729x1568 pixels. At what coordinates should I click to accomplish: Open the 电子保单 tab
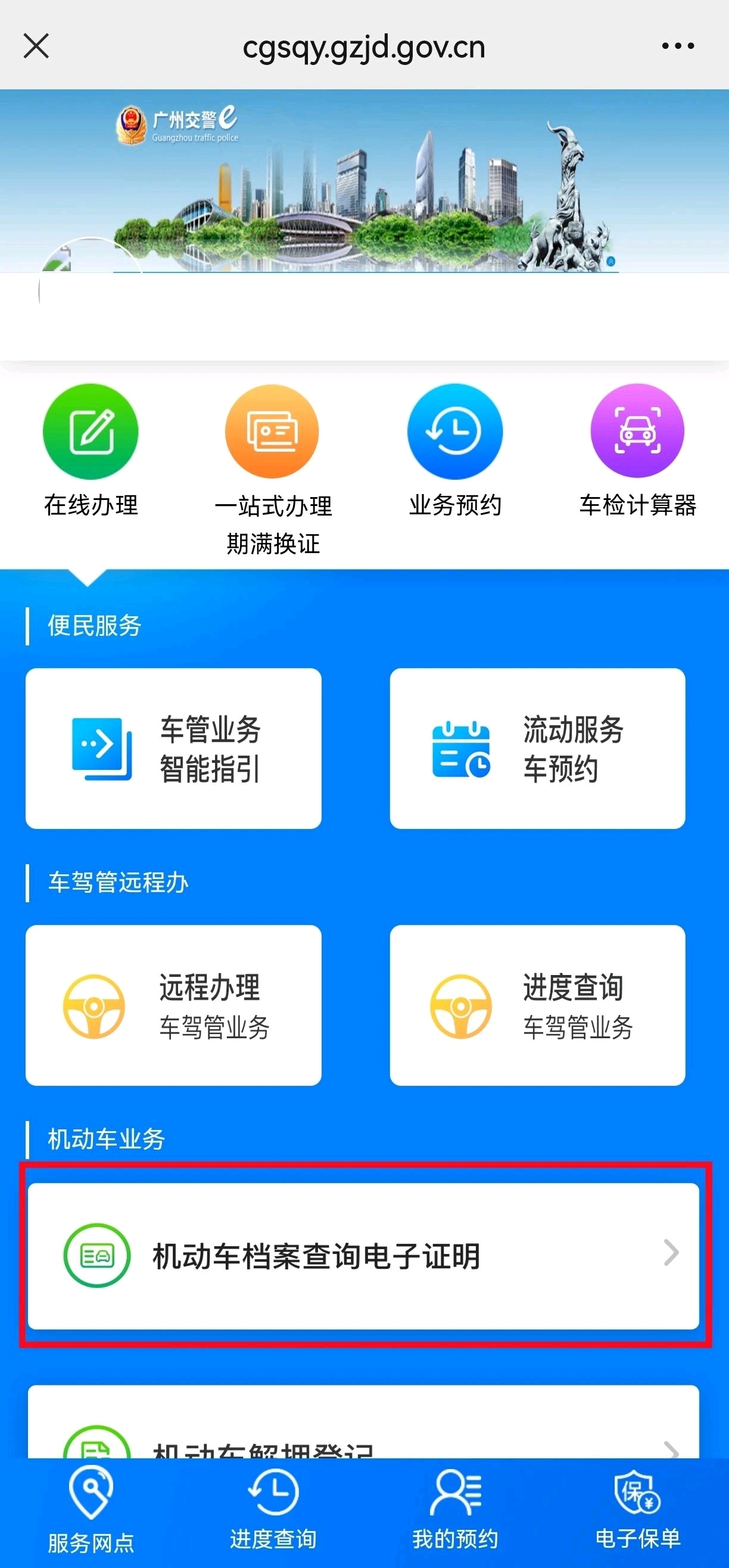click(x=637, y=1508)
